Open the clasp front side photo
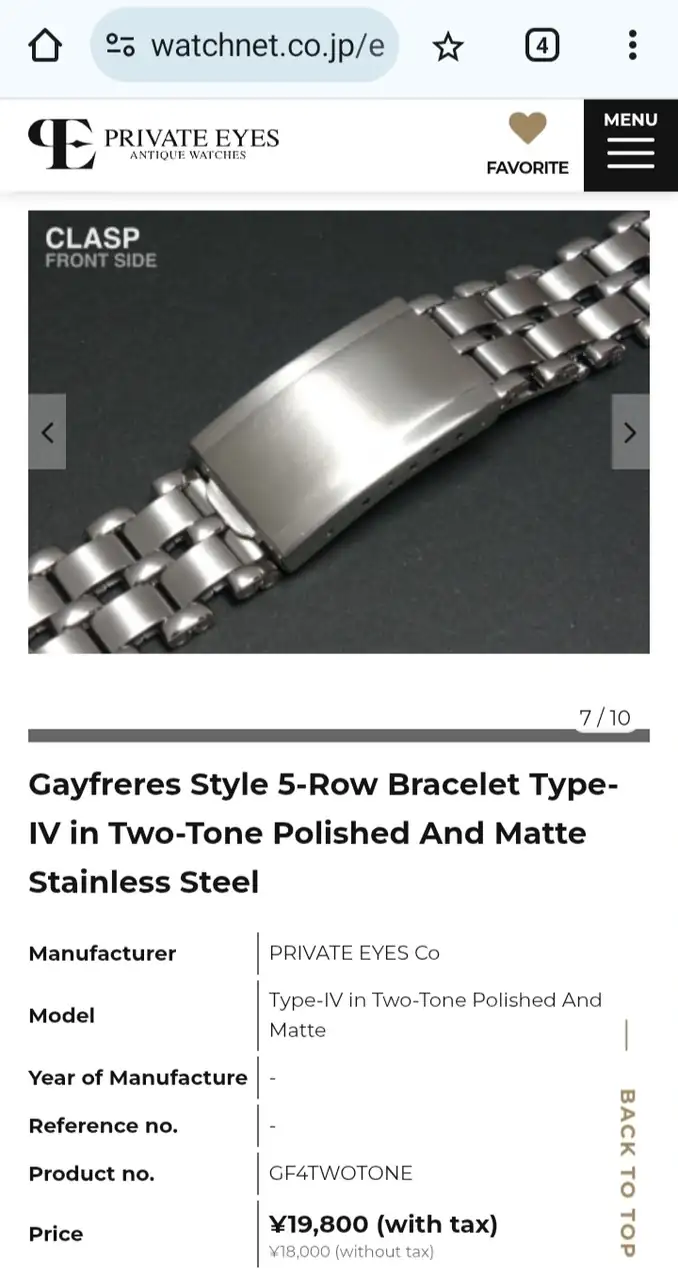 (338, 432)
